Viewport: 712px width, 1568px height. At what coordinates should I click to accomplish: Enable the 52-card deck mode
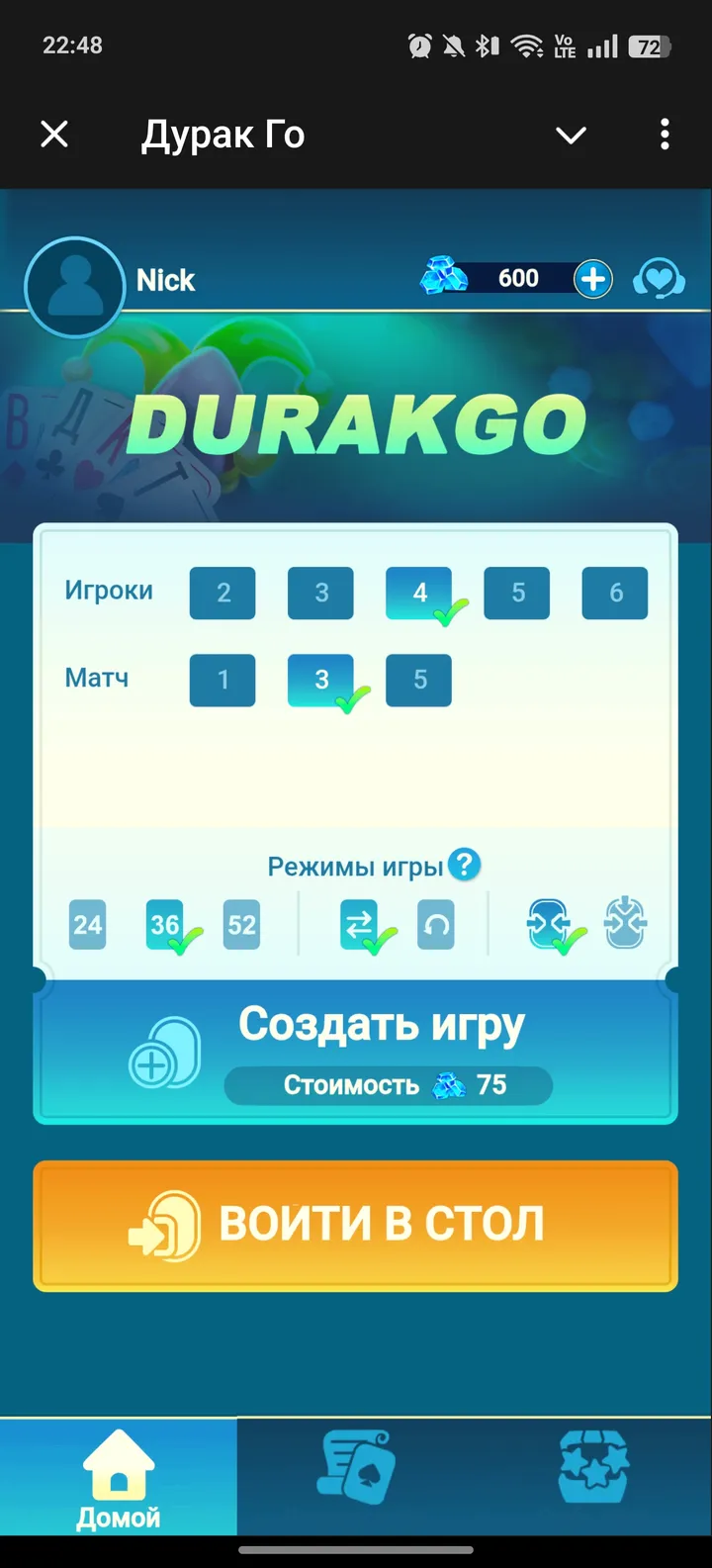[241, 925]
